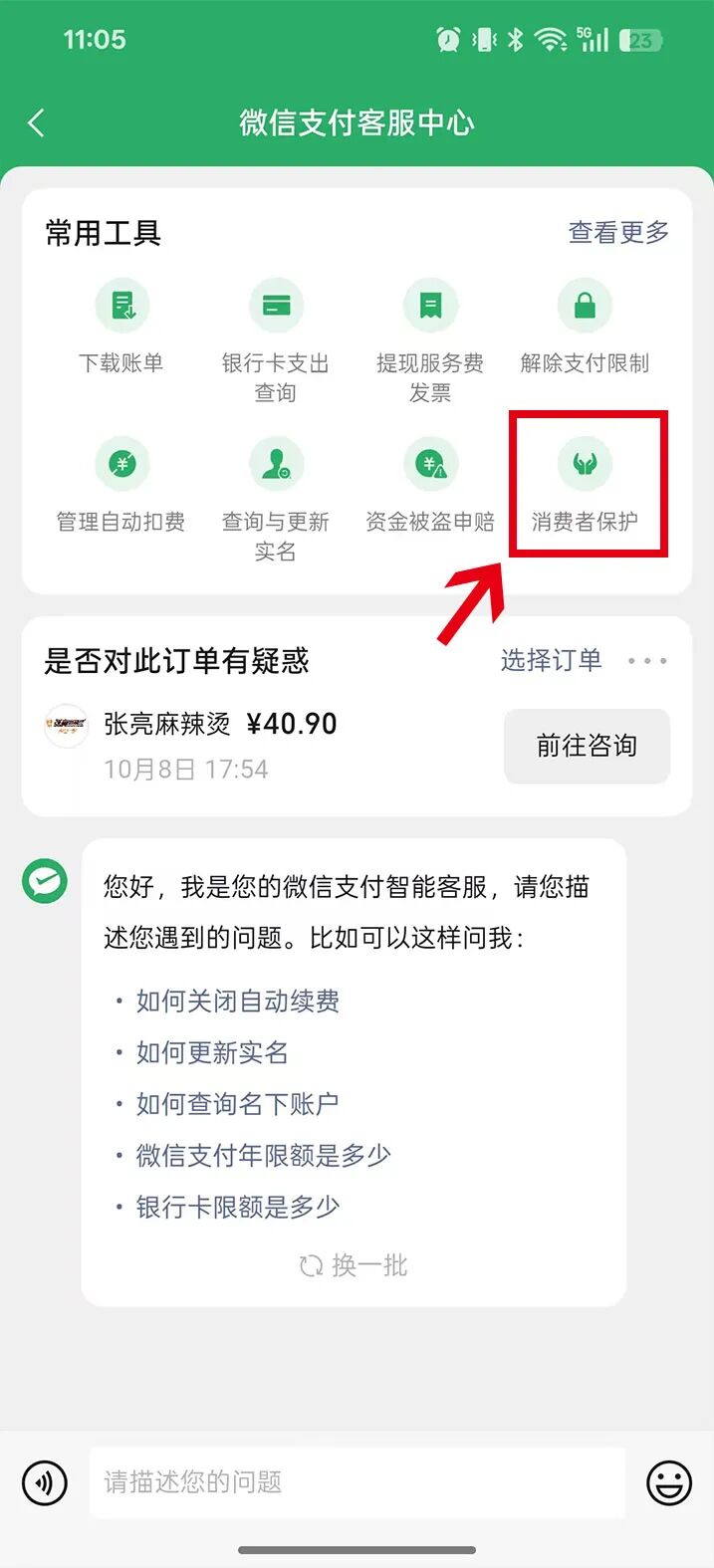Open the three-dot menu on the order card
The width and height of the screenshot is (714, 1568).
click(647, 661)
